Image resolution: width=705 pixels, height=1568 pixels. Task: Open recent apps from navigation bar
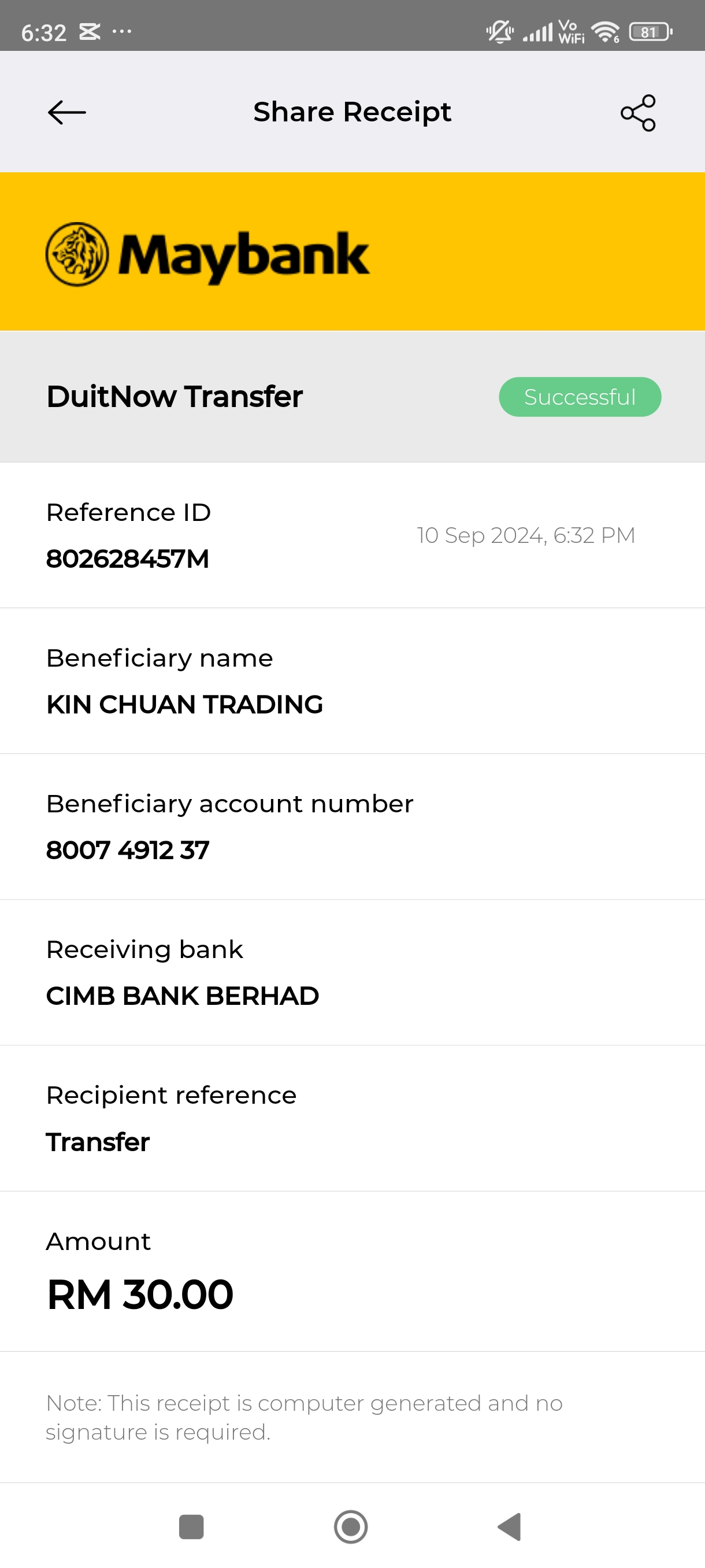coord(191,1526)
